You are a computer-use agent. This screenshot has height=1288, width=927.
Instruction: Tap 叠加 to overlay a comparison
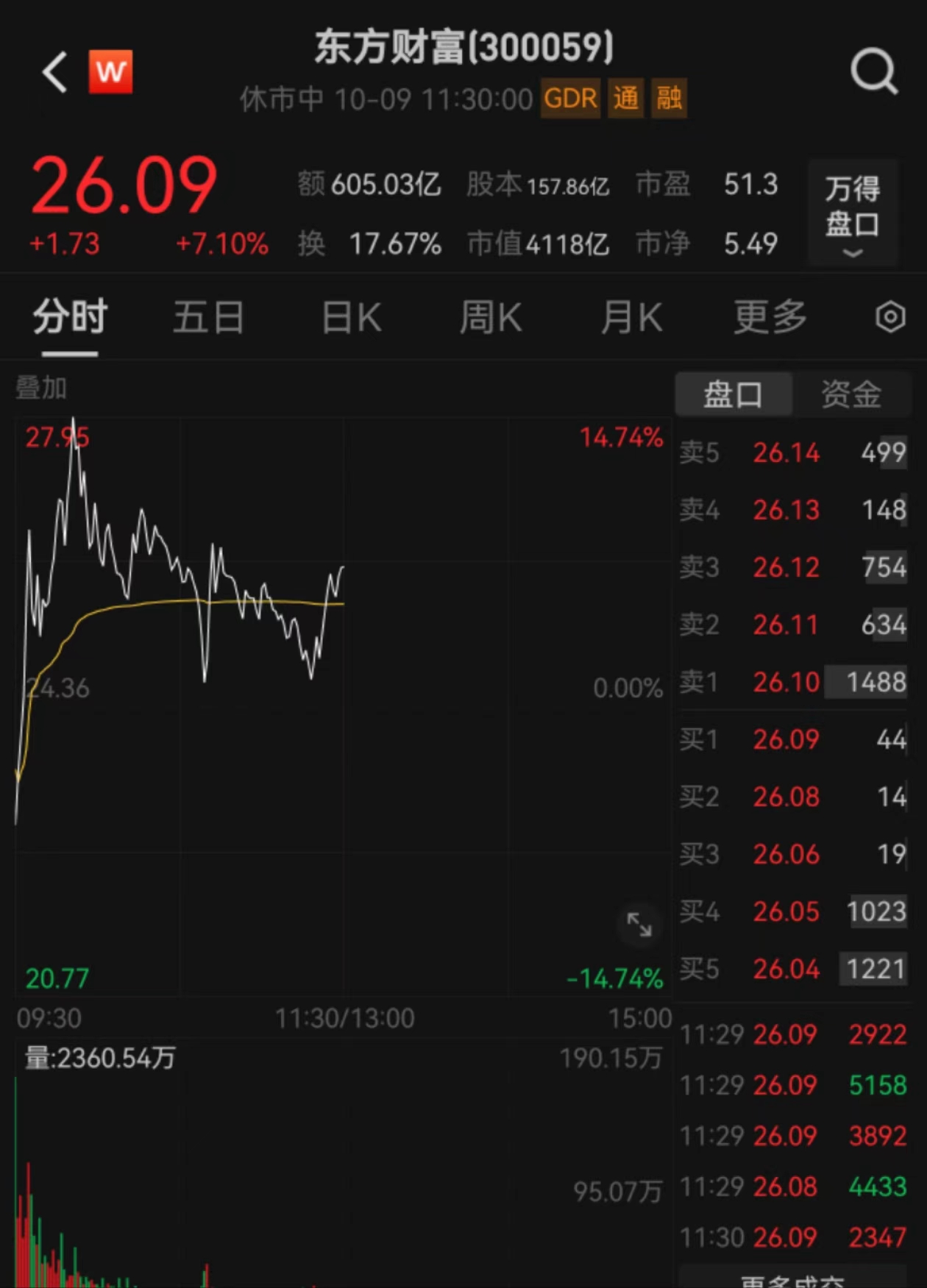(x=41, y=388)
